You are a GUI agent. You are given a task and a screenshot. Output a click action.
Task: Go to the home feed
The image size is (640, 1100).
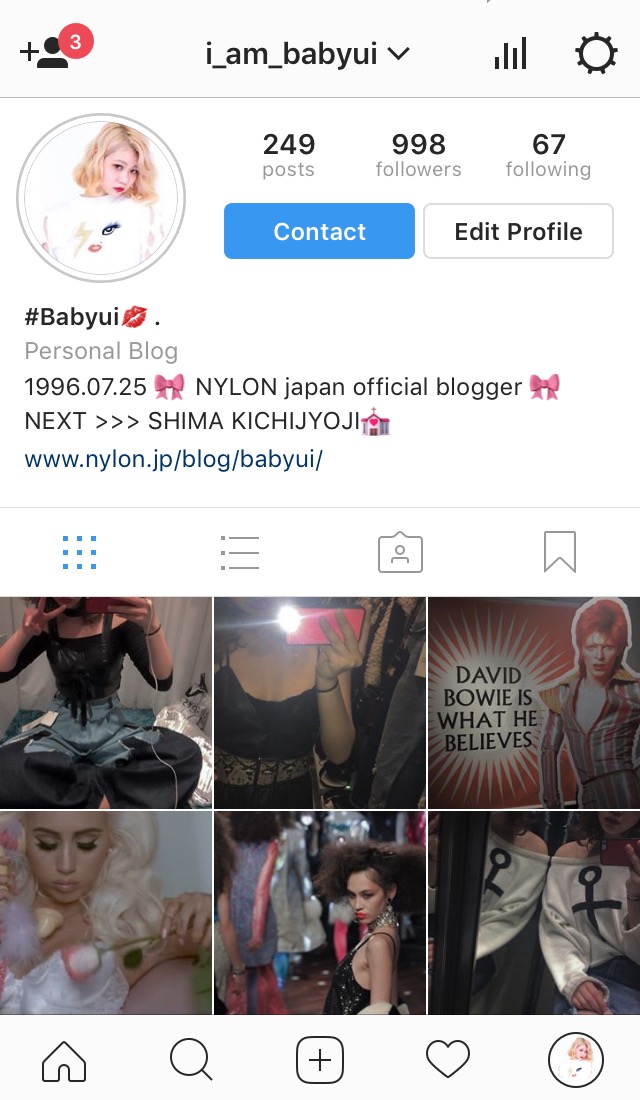click(64, 1059)
